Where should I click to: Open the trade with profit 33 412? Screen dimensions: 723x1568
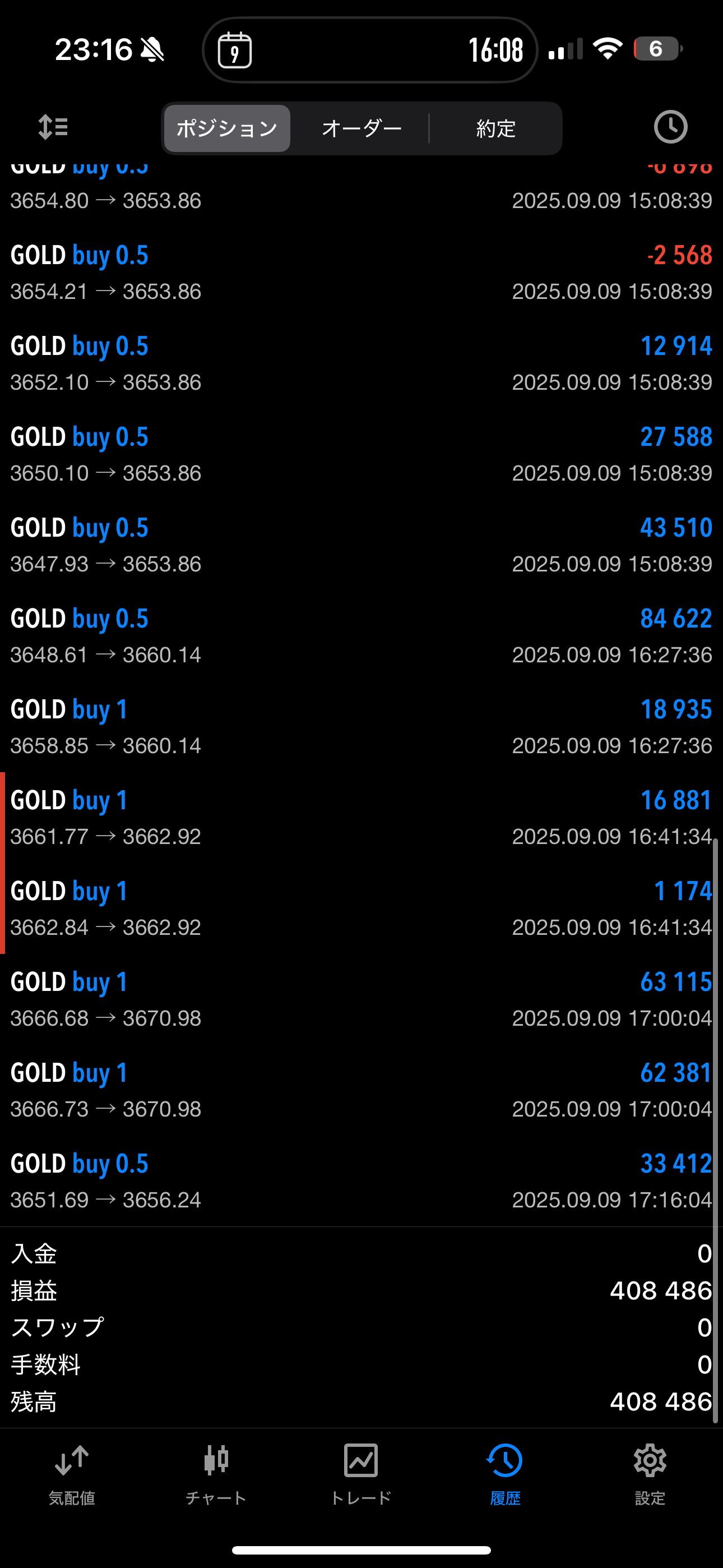click(x=361, y=1181)
